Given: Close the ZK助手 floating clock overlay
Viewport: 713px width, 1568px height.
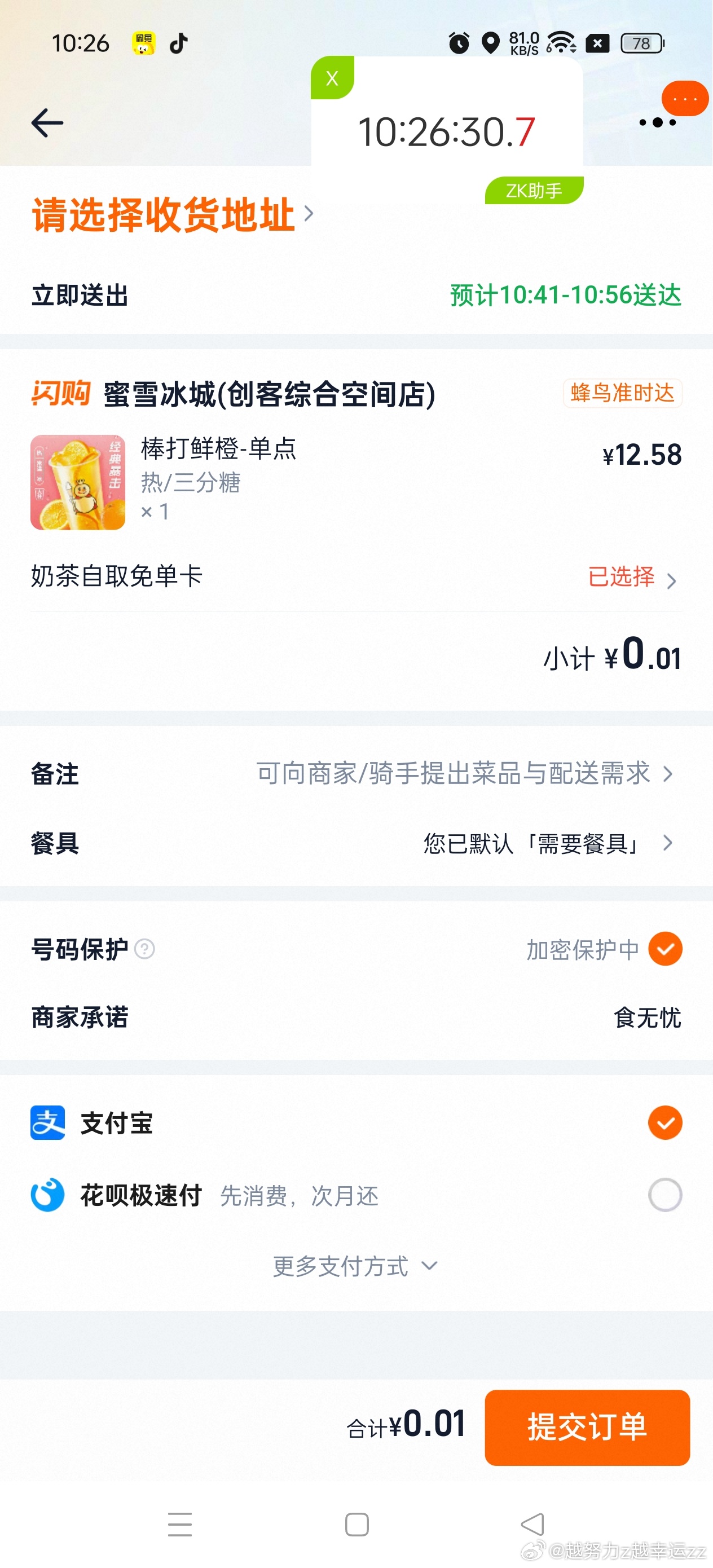Looking at the screenshot, I should (332, 78).
